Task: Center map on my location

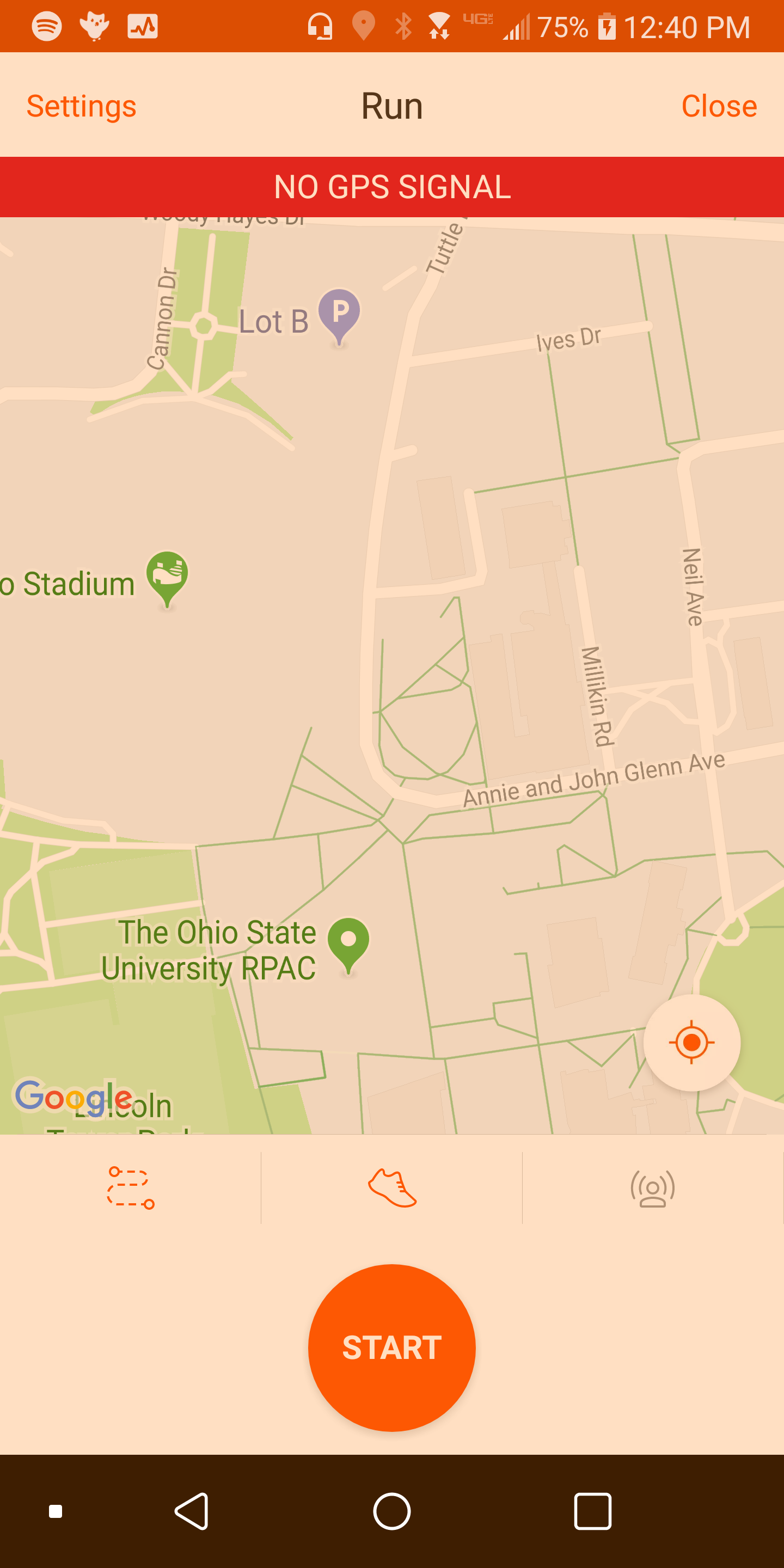Action: tap(691, 1042)
